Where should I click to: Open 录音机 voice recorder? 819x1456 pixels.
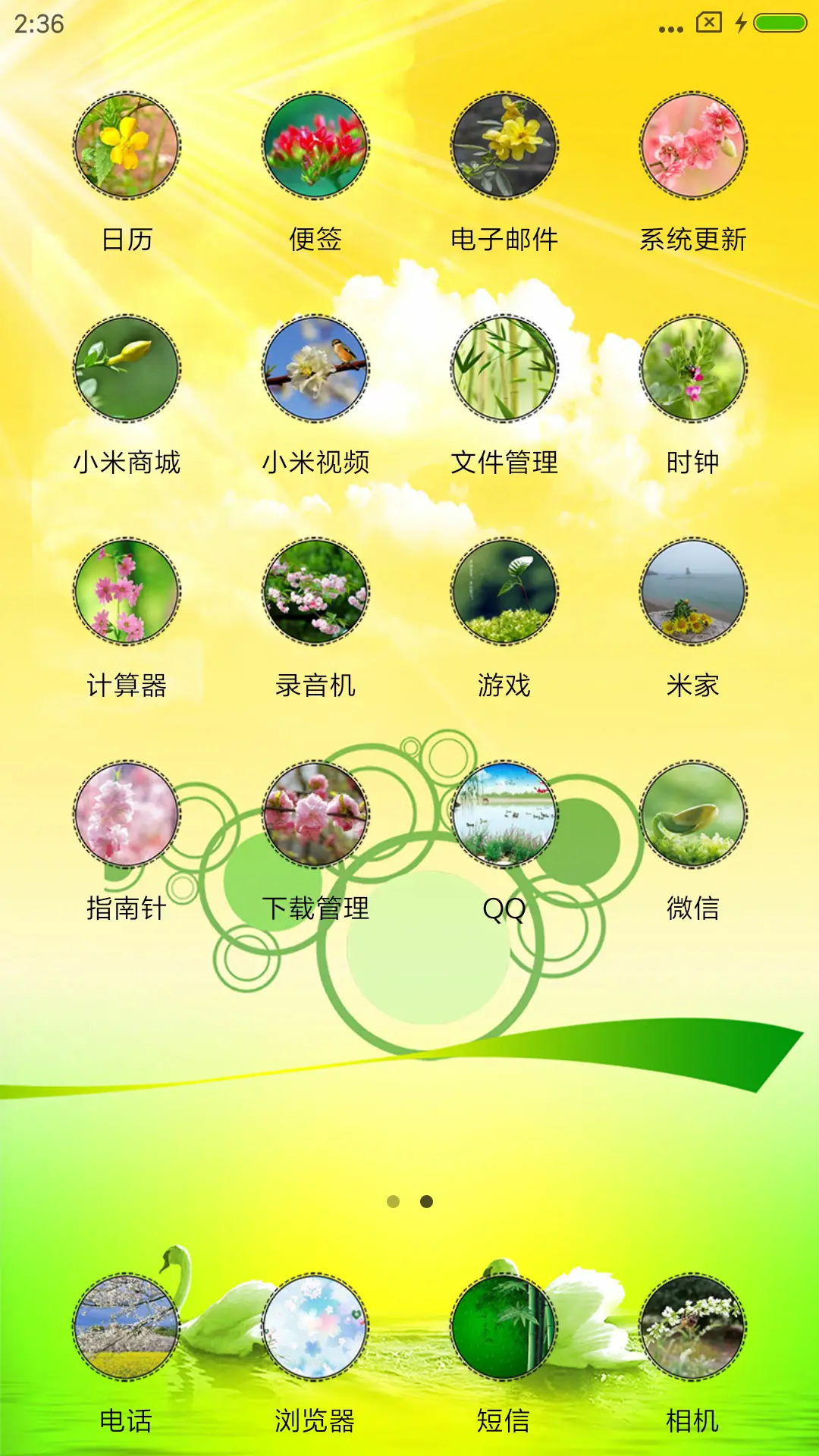[x=315, y=591]
